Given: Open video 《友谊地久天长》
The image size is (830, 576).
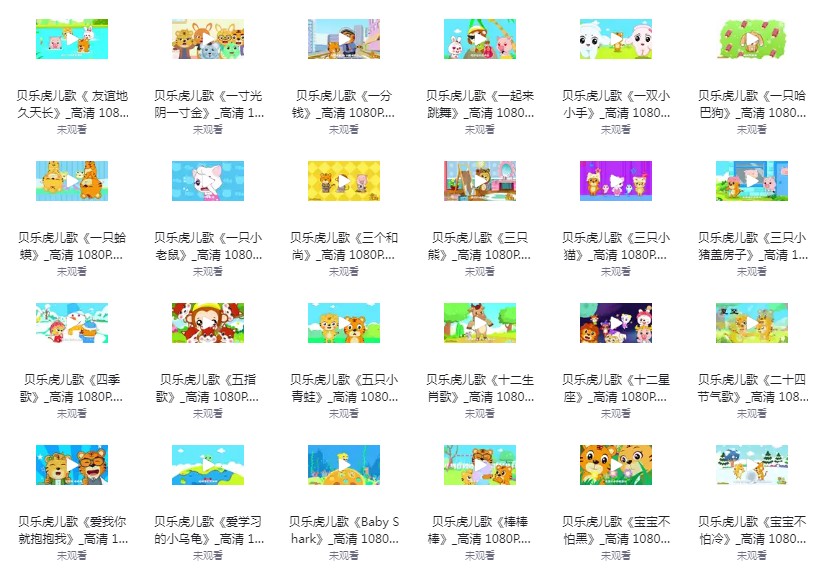Looking at the screenshot, I should pyautogui.click(x=72, y=39).
